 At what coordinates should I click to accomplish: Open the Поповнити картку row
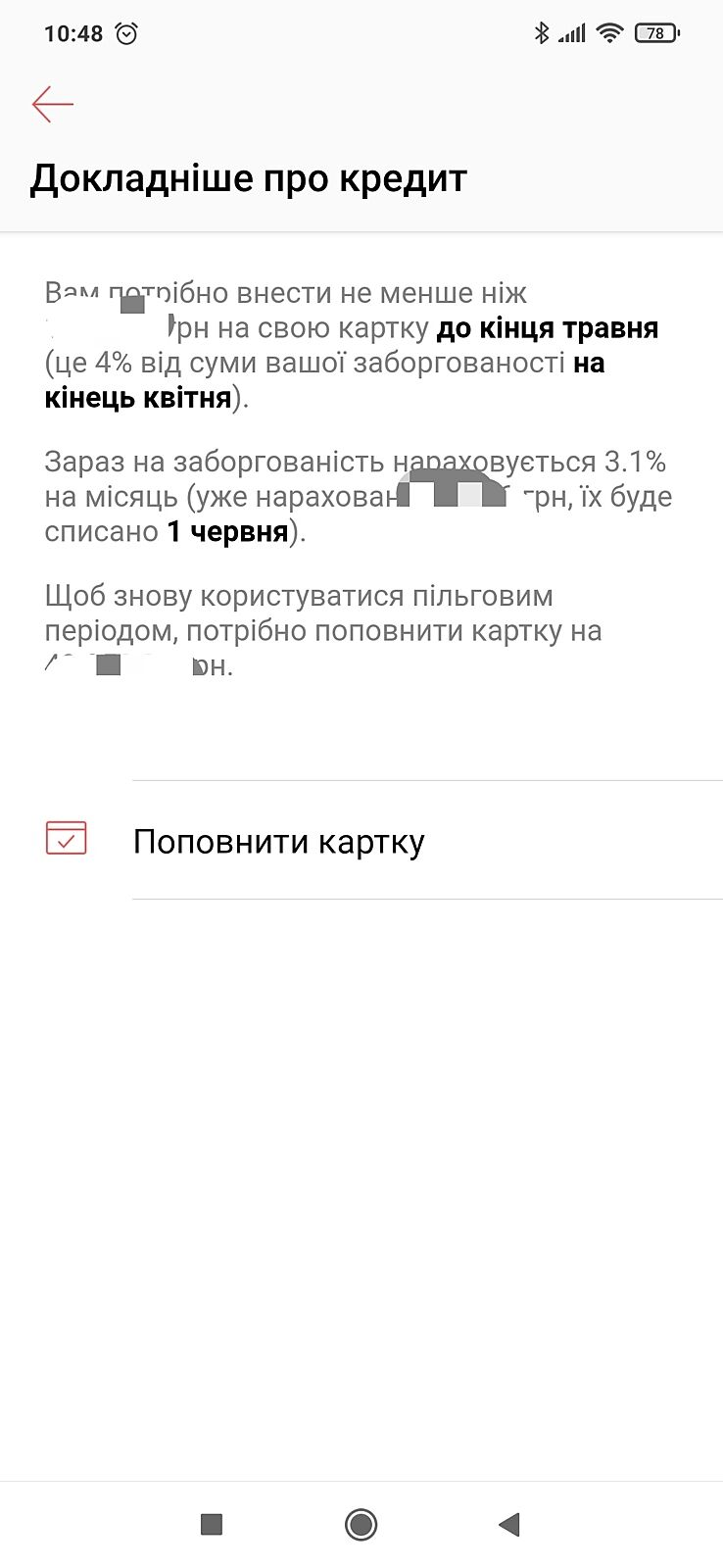click(279, 841)
